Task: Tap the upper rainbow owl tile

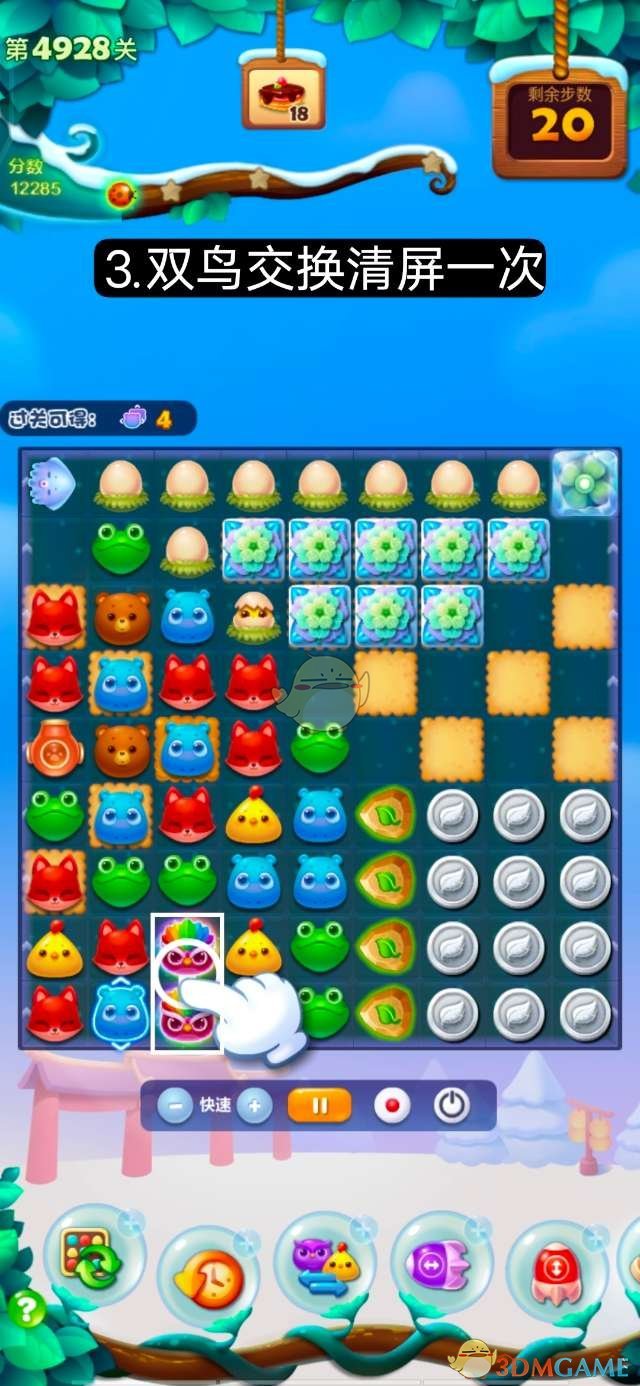Action: point(187,946)
